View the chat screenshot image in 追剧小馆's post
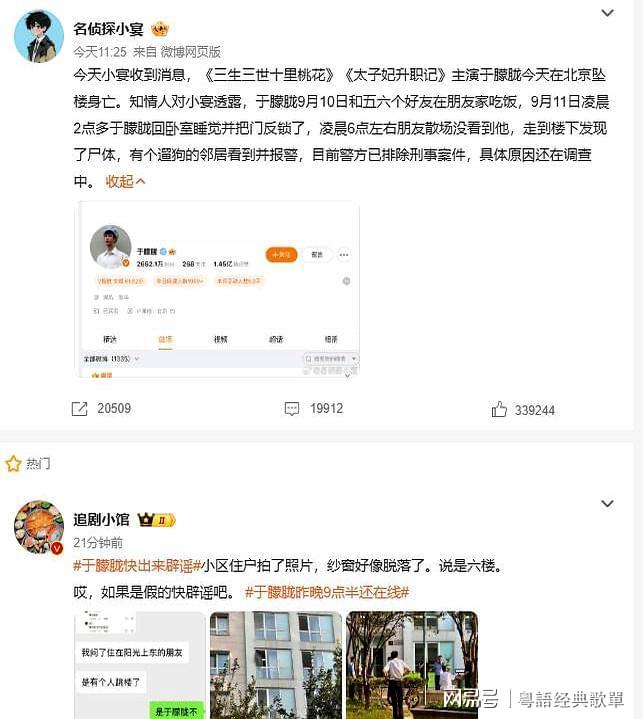 click(x=138, y=665)
